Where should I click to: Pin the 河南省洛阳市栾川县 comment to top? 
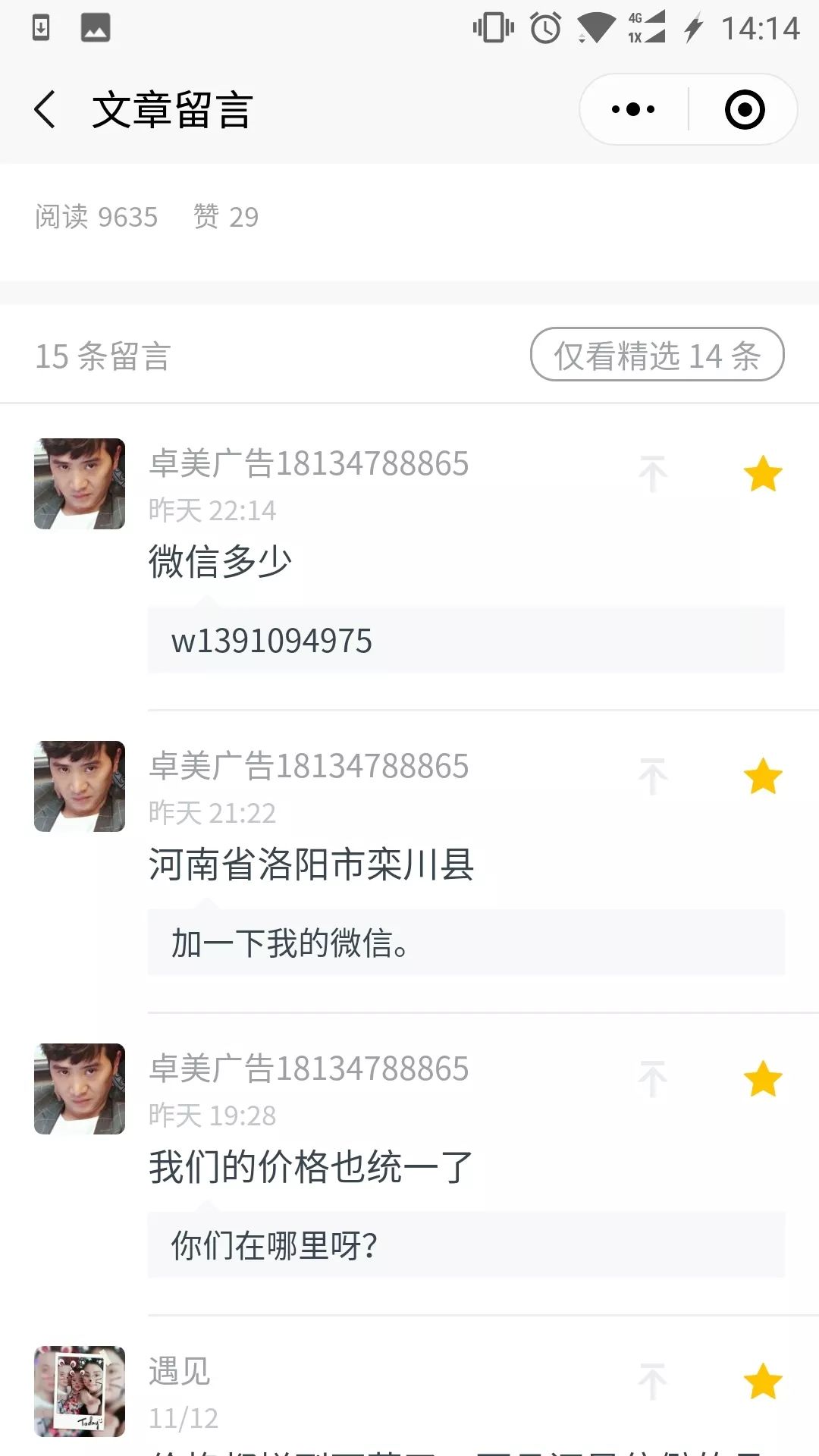coord(652,777)
